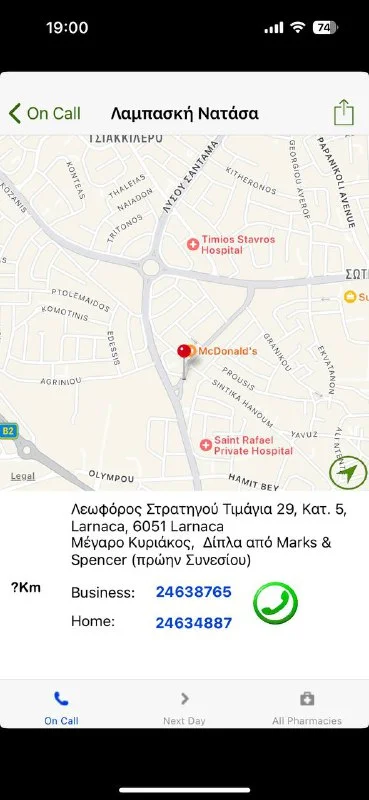This screenshot has height=800, width=369.
Task: Tap the green phone call button
Action: 276,604
